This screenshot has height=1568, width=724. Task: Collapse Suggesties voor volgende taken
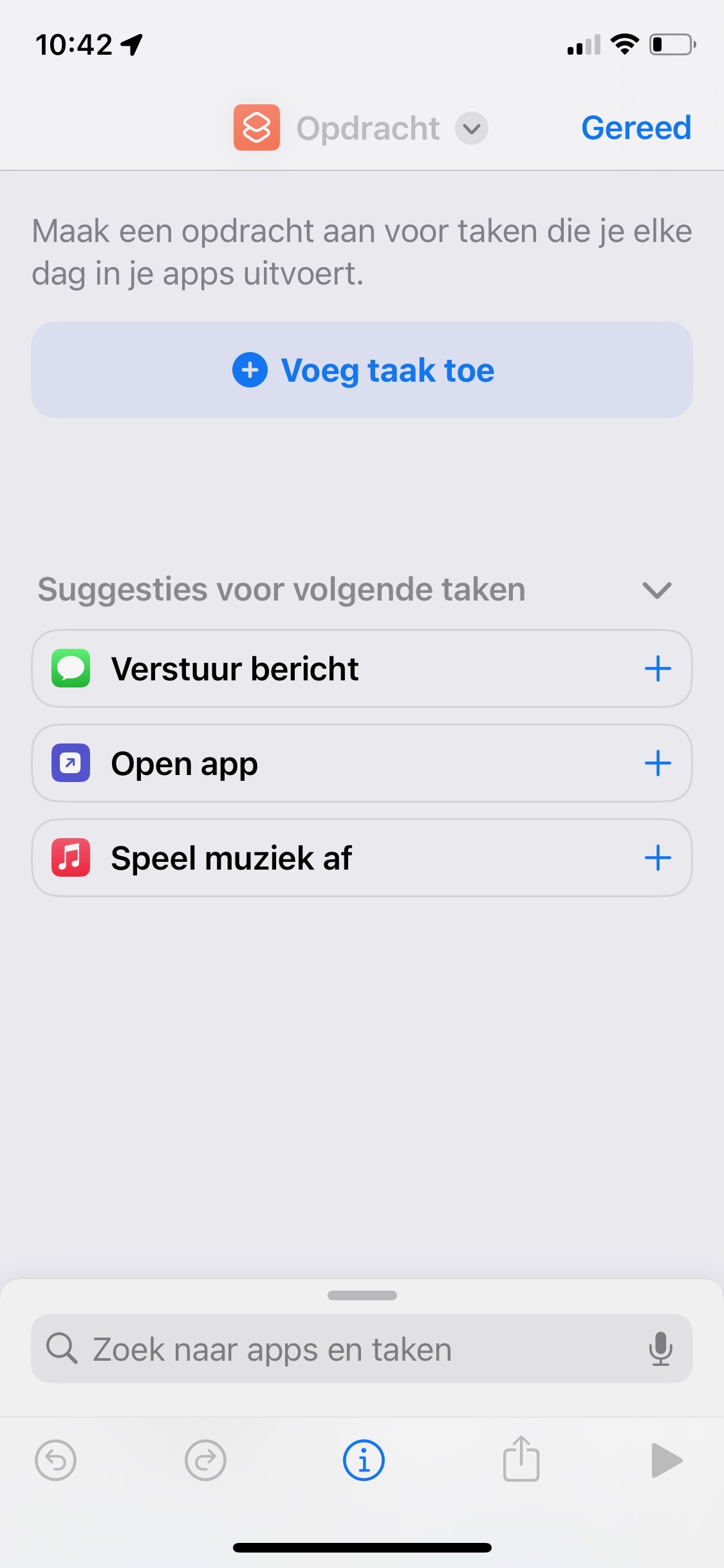[656, 590]
